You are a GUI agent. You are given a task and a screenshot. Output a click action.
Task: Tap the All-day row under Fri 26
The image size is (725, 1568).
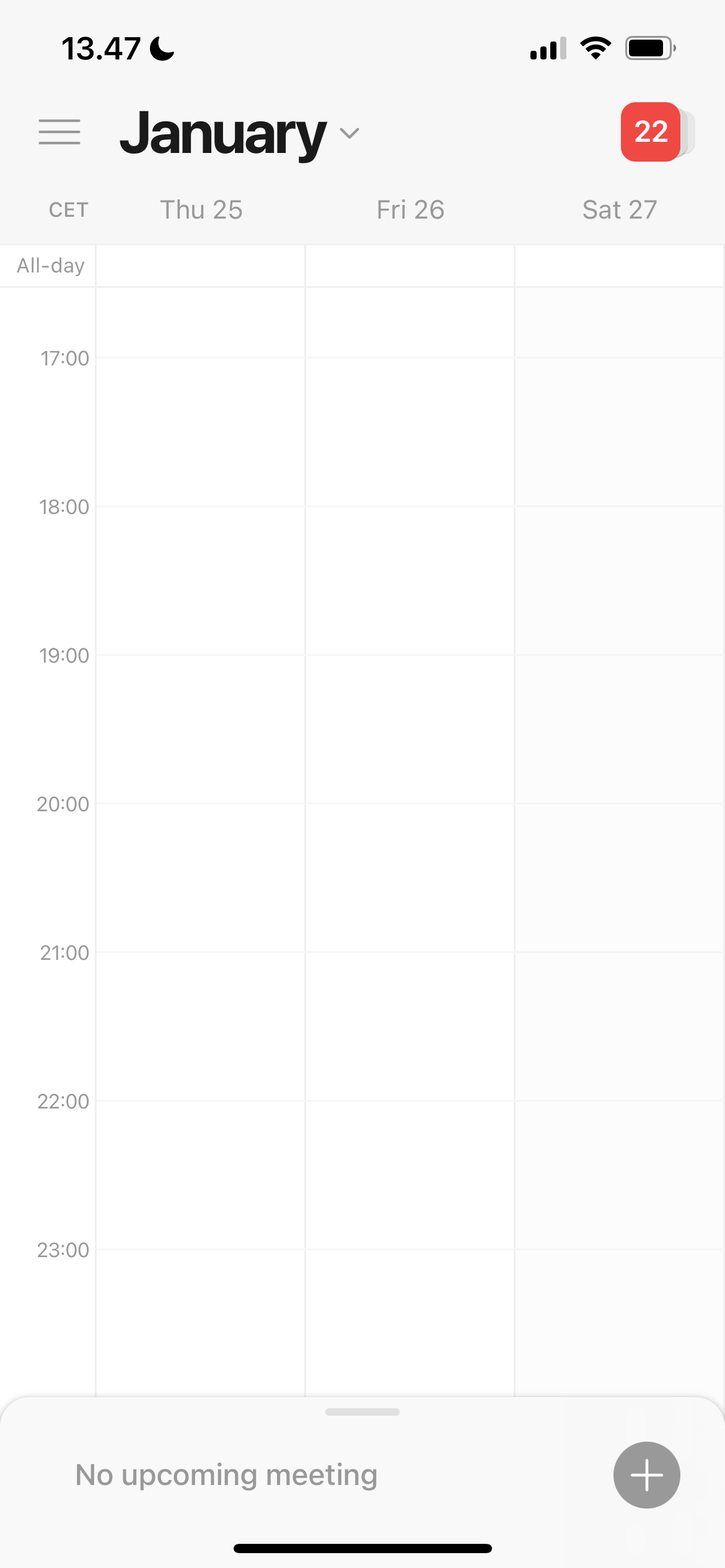pyautogui.click(x=410, y=265)
